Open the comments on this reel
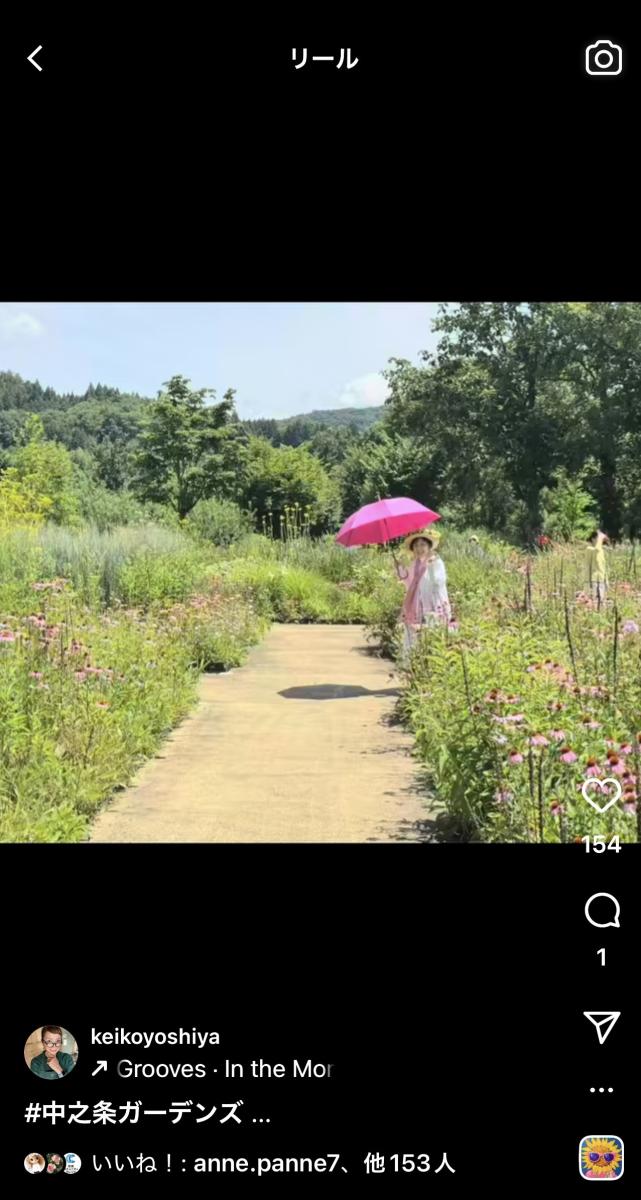The height and width of the screenshot is (1200, 641). (601, 911)
